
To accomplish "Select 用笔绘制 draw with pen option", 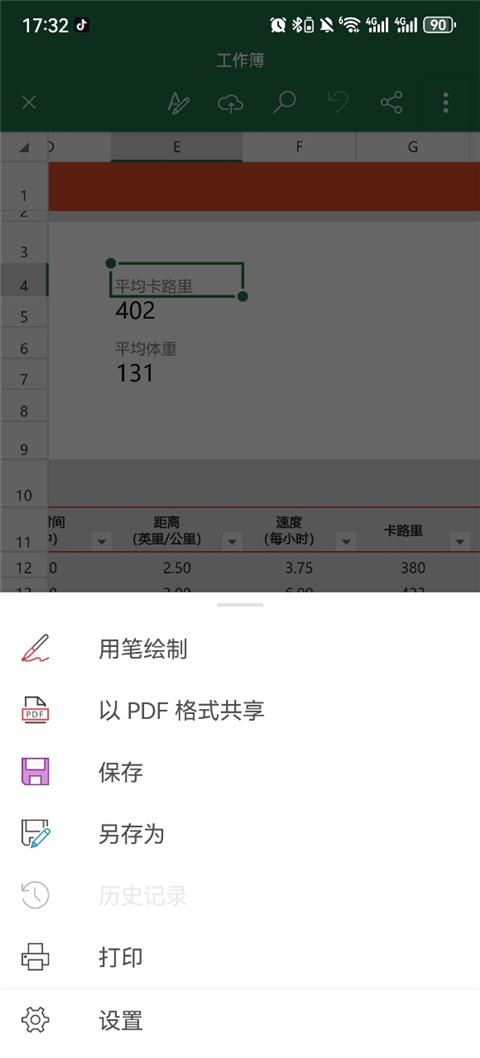I will (x=240, y=649).
